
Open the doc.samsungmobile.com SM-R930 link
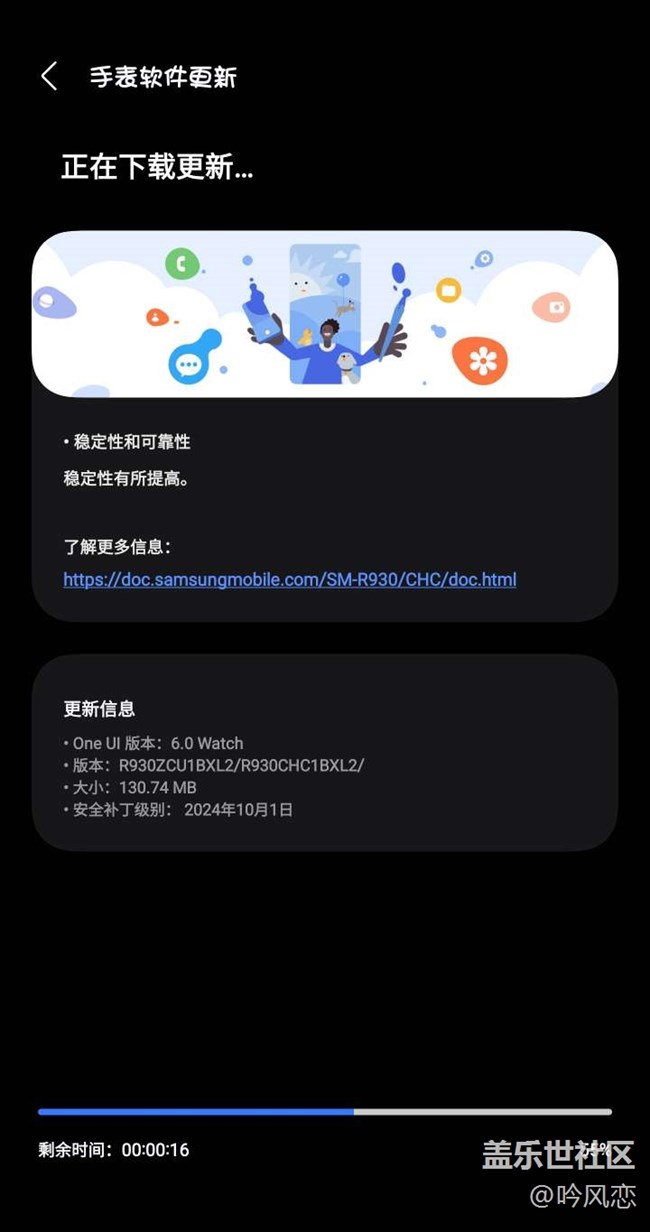click(290, 579)
